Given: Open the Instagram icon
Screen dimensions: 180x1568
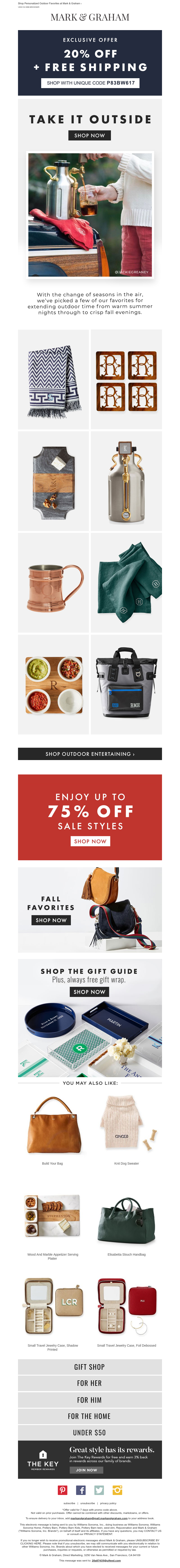Looking at the screenshot, I should click(117, 1490).
